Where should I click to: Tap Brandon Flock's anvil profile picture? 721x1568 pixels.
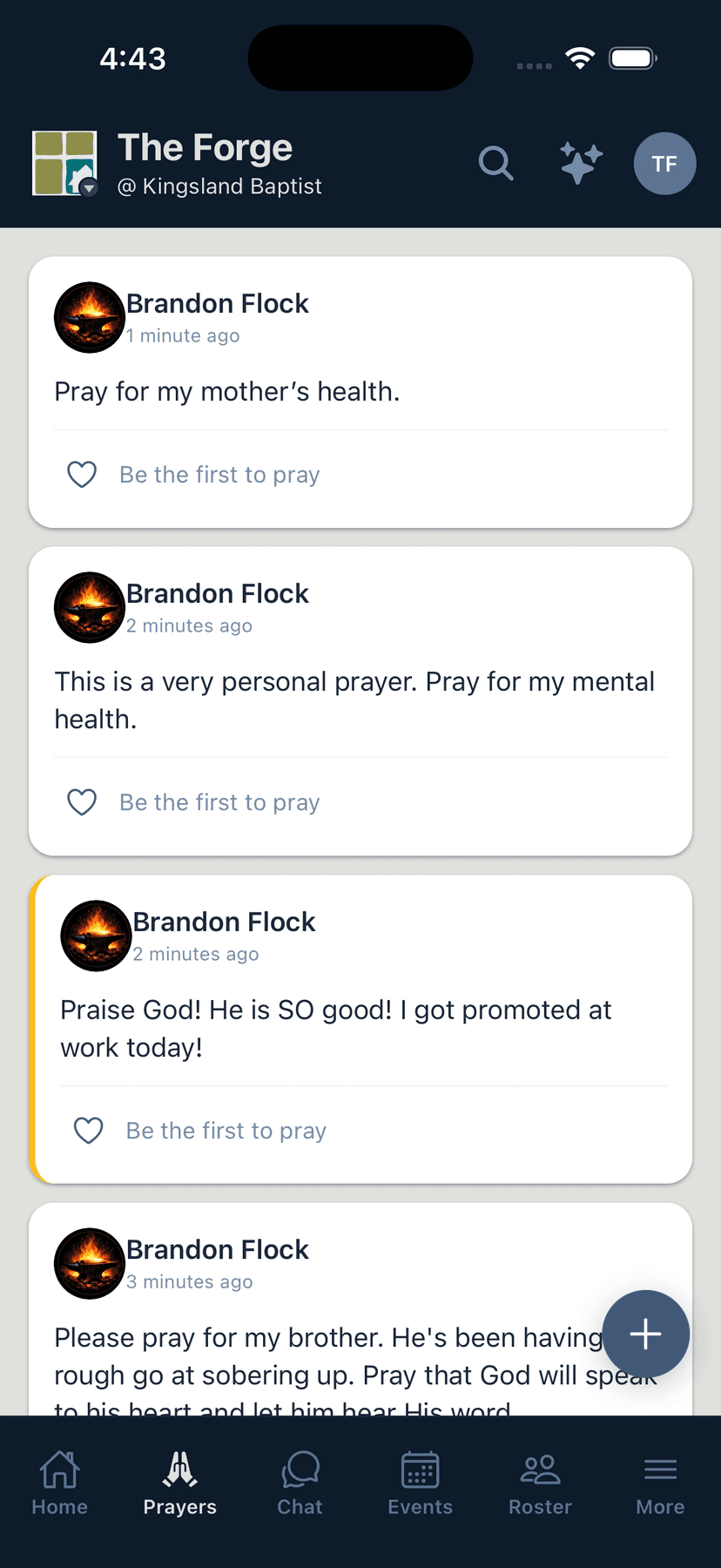tap(89, 317)
